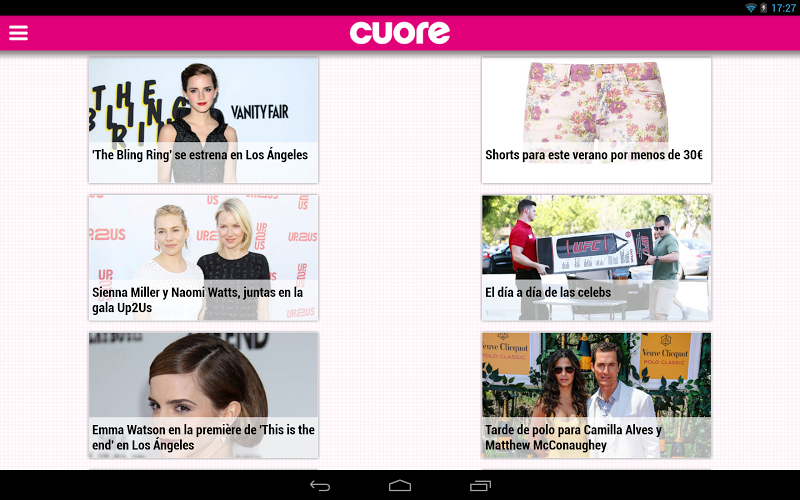Tap the system back button
The width and height of the screenshot is (800, 500).
pyautogui.click(x=320, y=485)
